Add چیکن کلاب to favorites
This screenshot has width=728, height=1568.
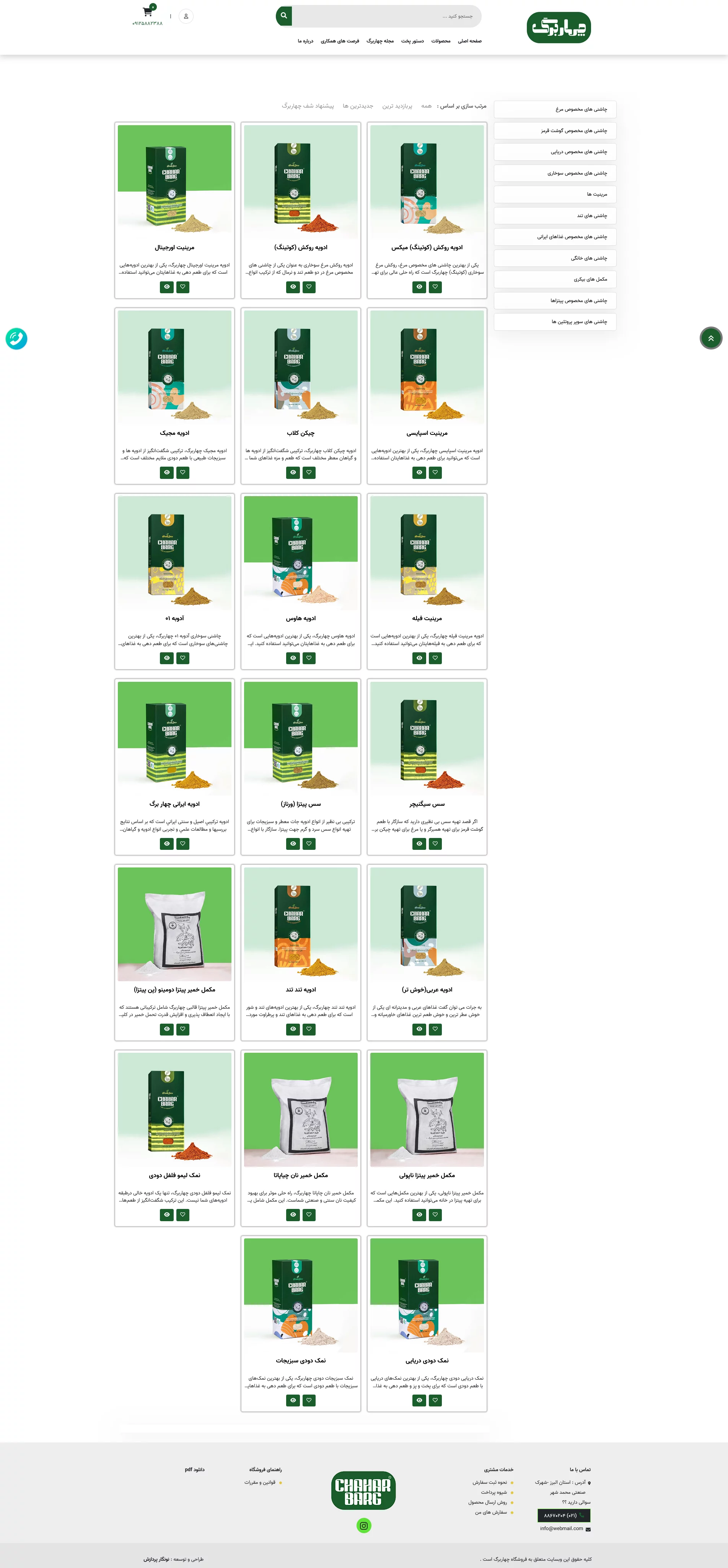pos(309,472)
